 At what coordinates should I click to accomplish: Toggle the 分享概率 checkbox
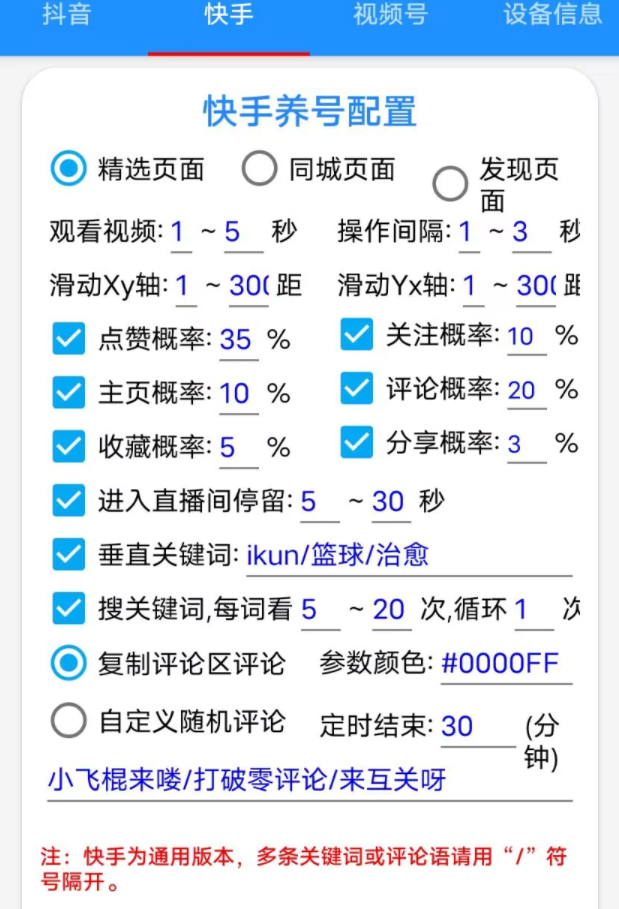click(x=357, y=442)
